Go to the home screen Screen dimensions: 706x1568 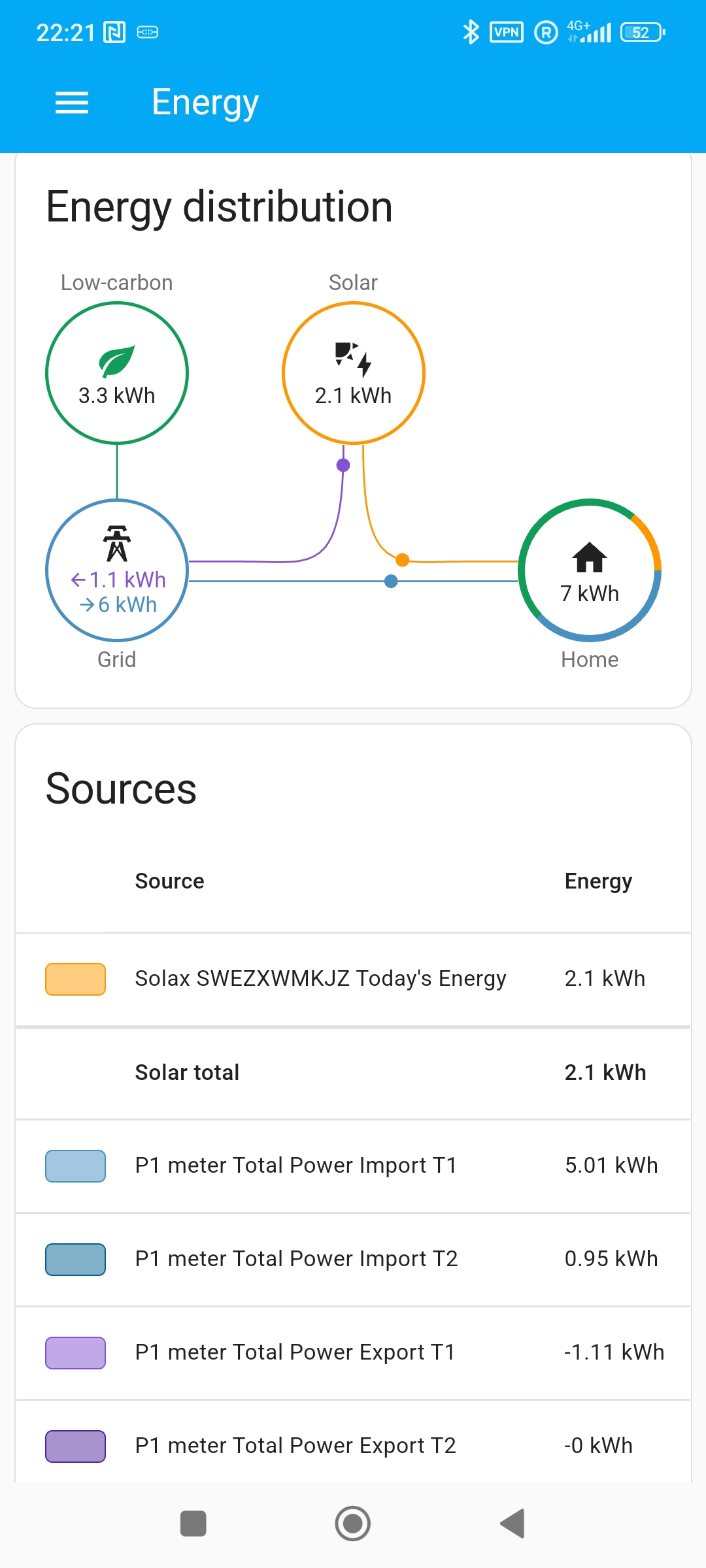click(353, 1524)
